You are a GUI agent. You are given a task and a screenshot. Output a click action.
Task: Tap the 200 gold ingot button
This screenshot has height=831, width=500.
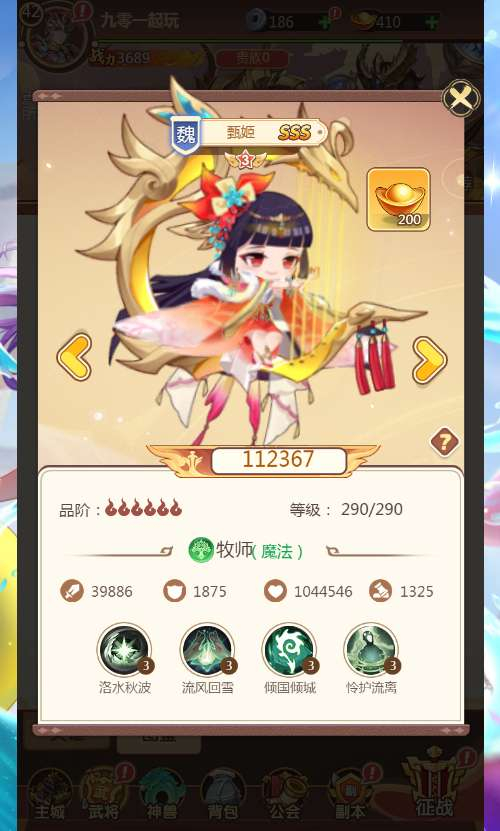(398, 199)
